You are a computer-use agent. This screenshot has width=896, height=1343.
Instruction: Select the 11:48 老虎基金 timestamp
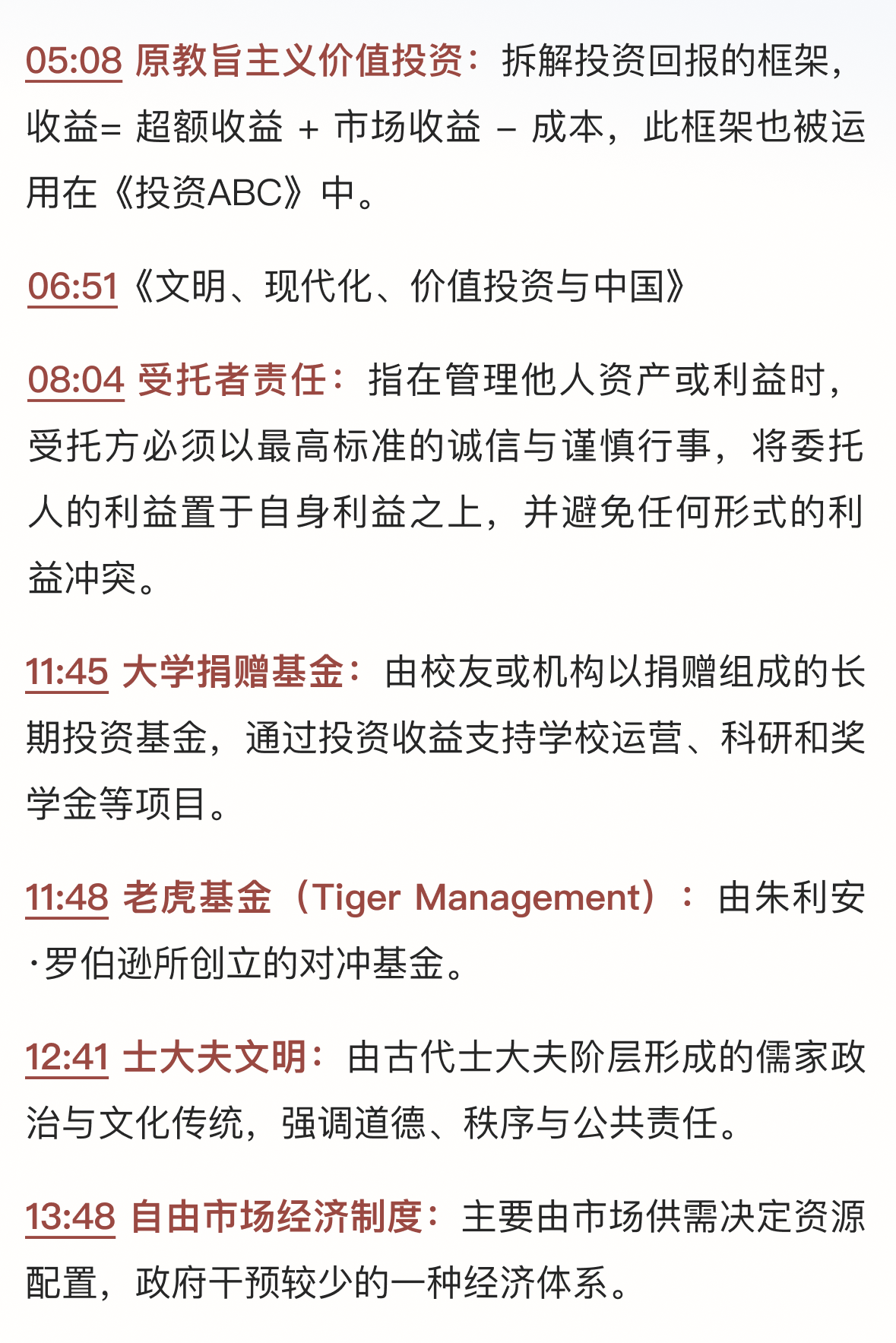click(x=67, y=898)
